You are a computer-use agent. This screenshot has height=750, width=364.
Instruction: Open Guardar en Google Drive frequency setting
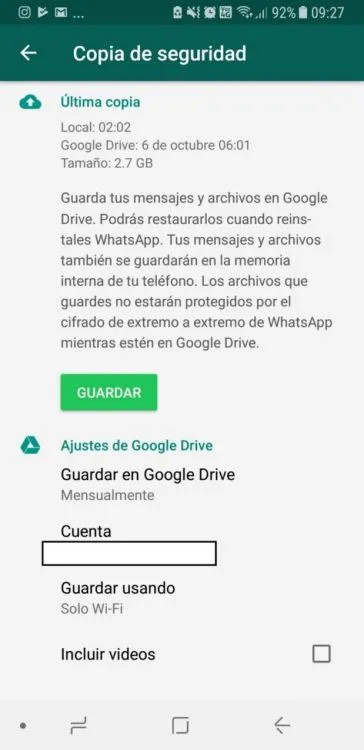pos(182,485)
